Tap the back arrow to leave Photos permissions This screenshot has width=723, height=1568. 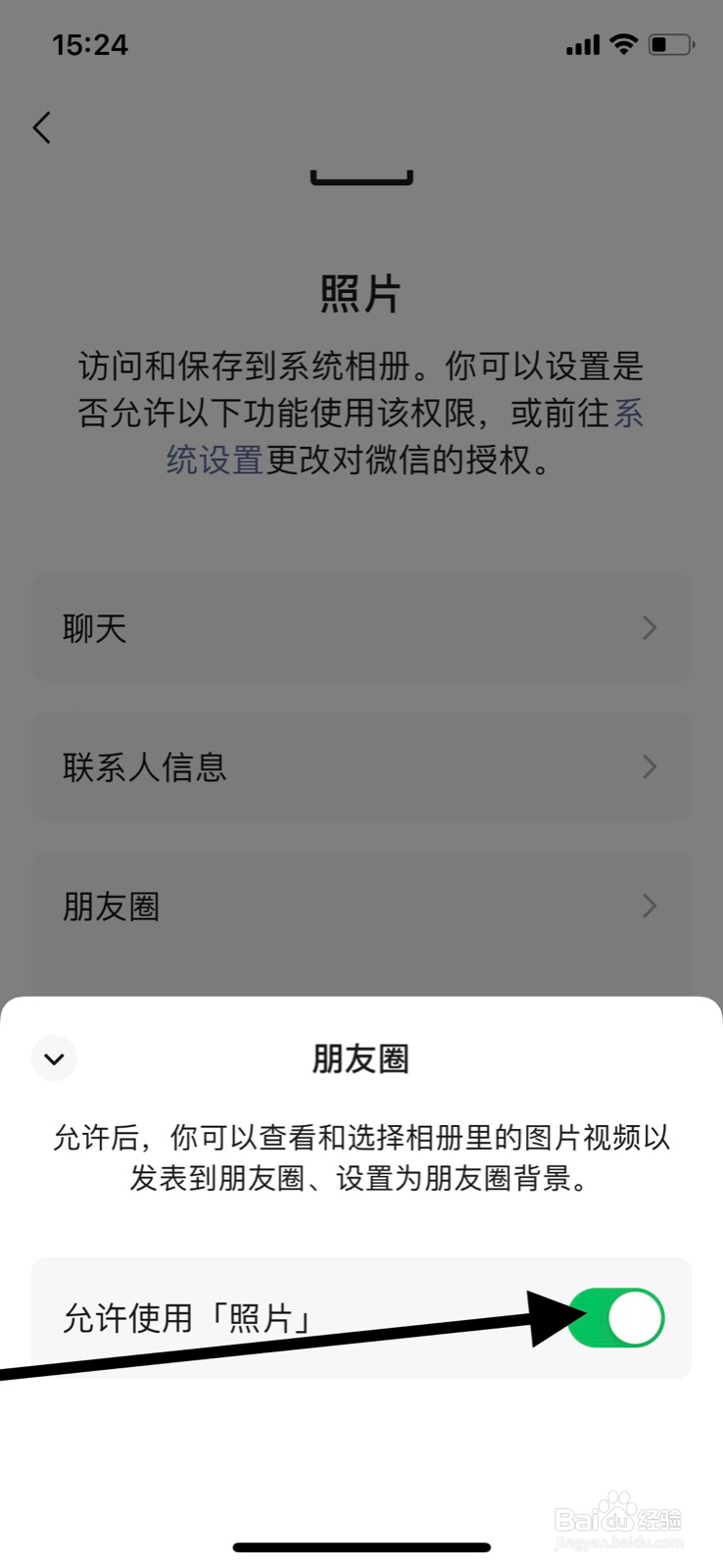point(41,127)
